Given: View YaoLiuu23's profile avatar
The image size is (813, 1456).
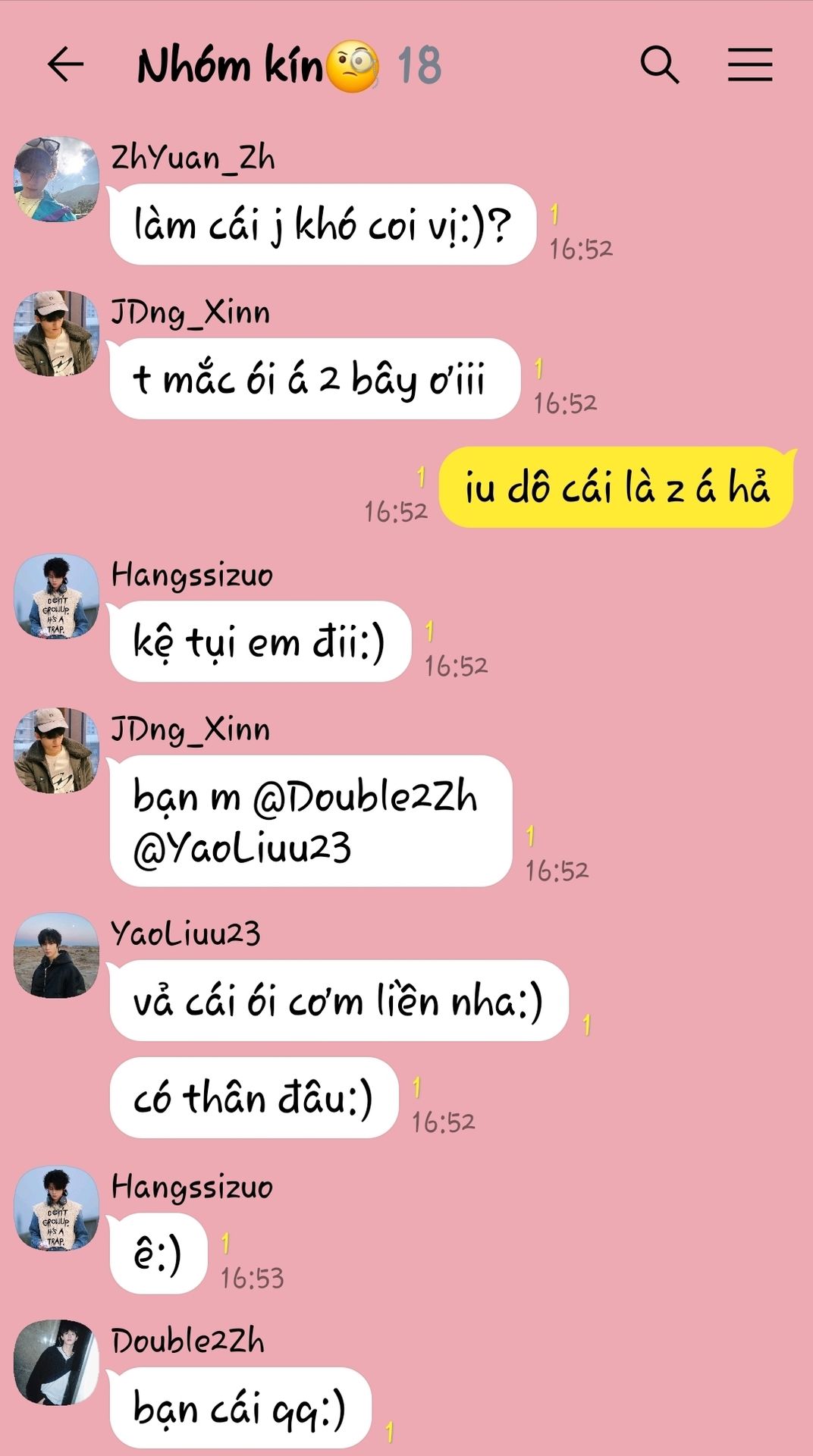Looking at the screenshot, I should click(x=57, y=955).
